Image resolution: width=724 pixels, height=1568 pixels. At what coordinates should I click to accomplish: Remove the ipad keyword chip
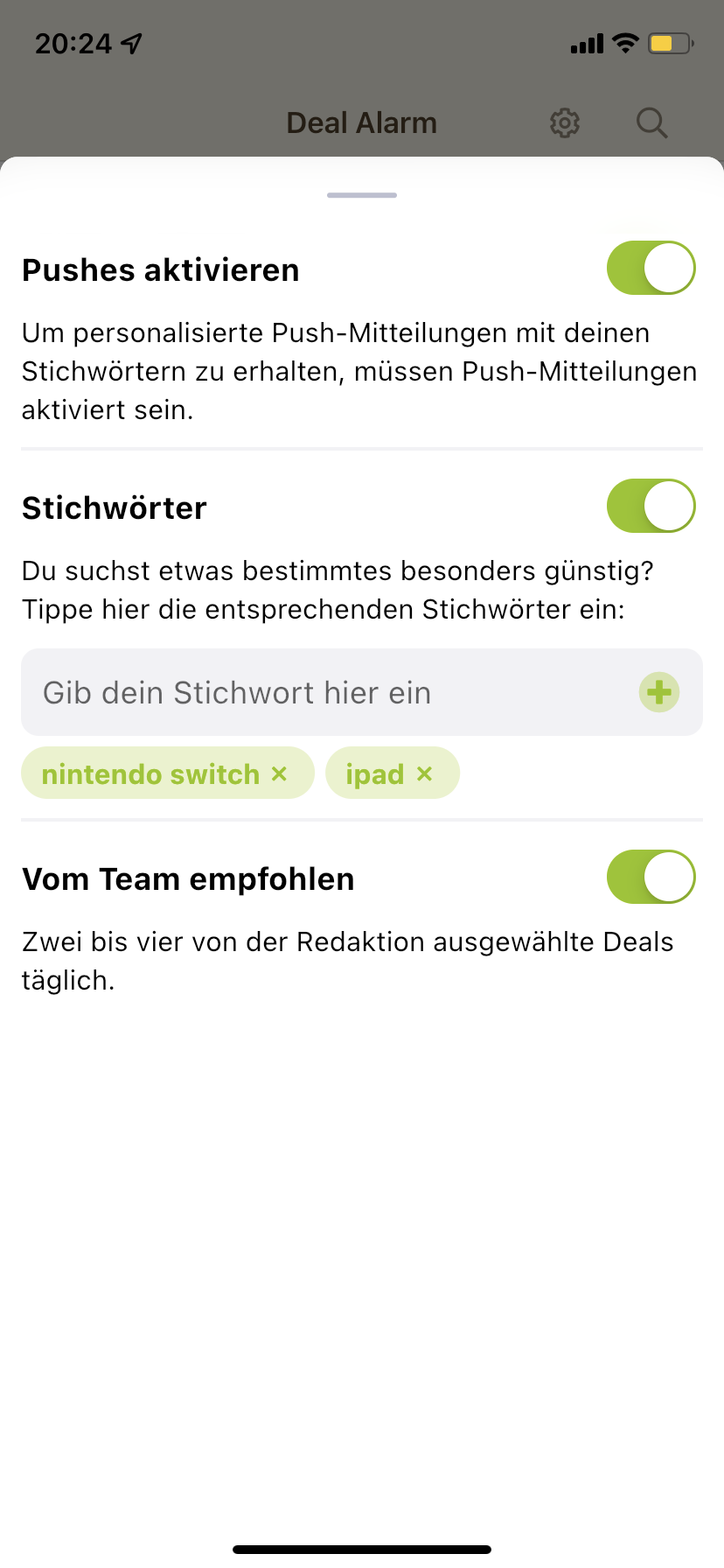pos(425,773)
